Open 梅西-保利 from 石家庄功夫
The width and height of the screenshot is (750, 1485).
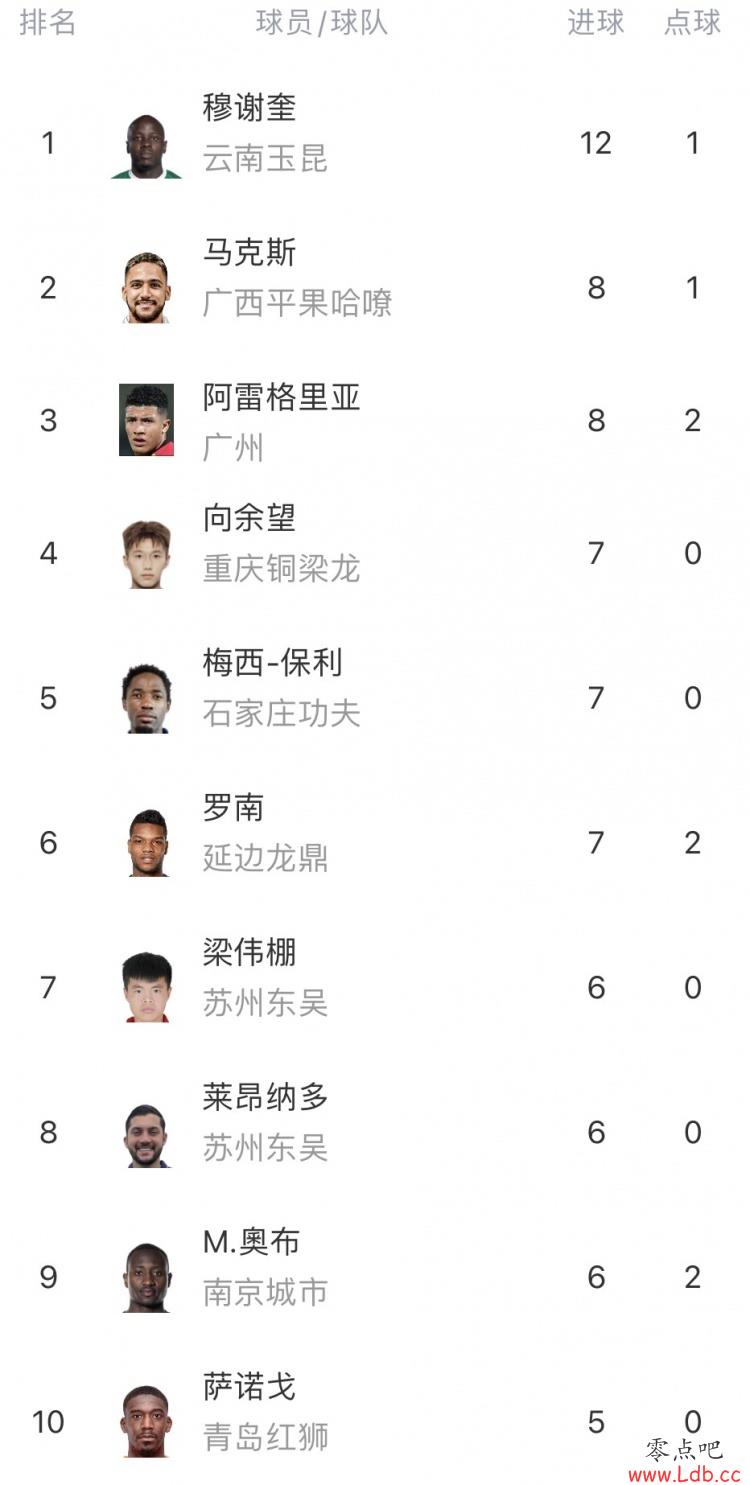[375, 697]
